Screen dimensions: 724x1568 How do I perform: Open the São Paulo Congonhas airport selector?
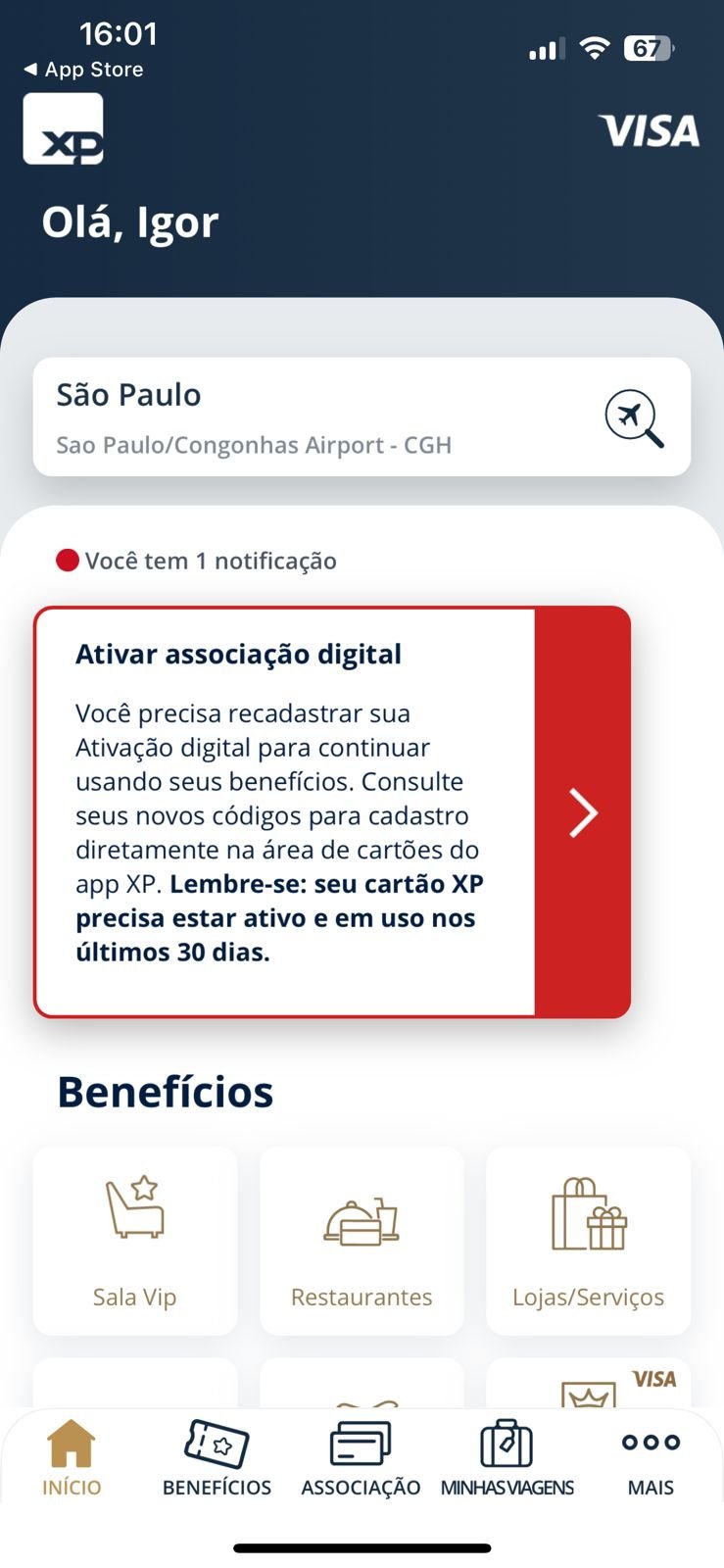294,417
